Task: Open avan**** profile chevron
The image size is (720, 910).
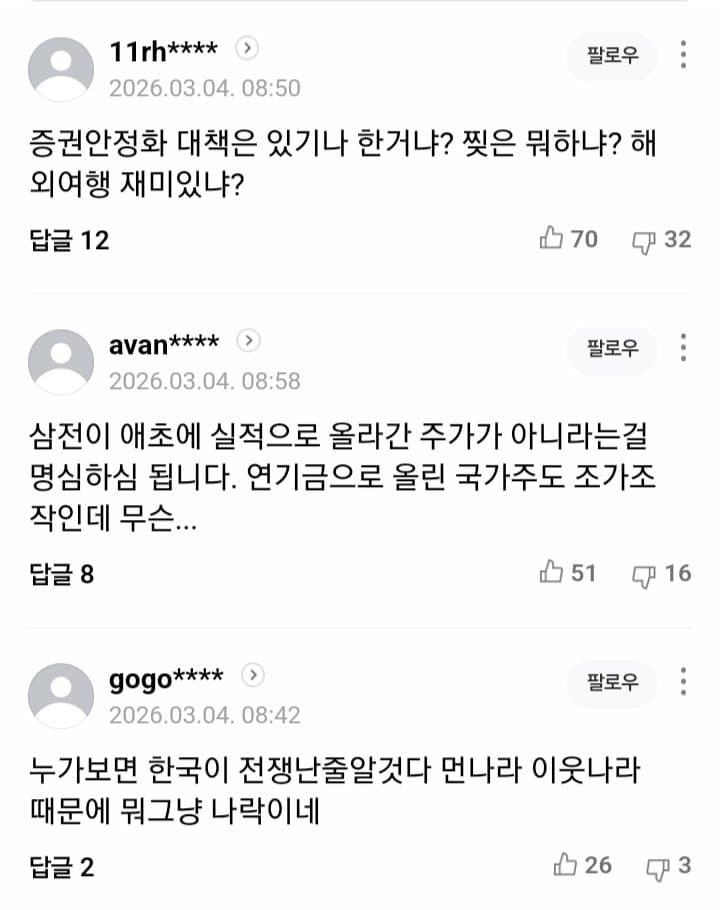Action: tap(248, 341)
